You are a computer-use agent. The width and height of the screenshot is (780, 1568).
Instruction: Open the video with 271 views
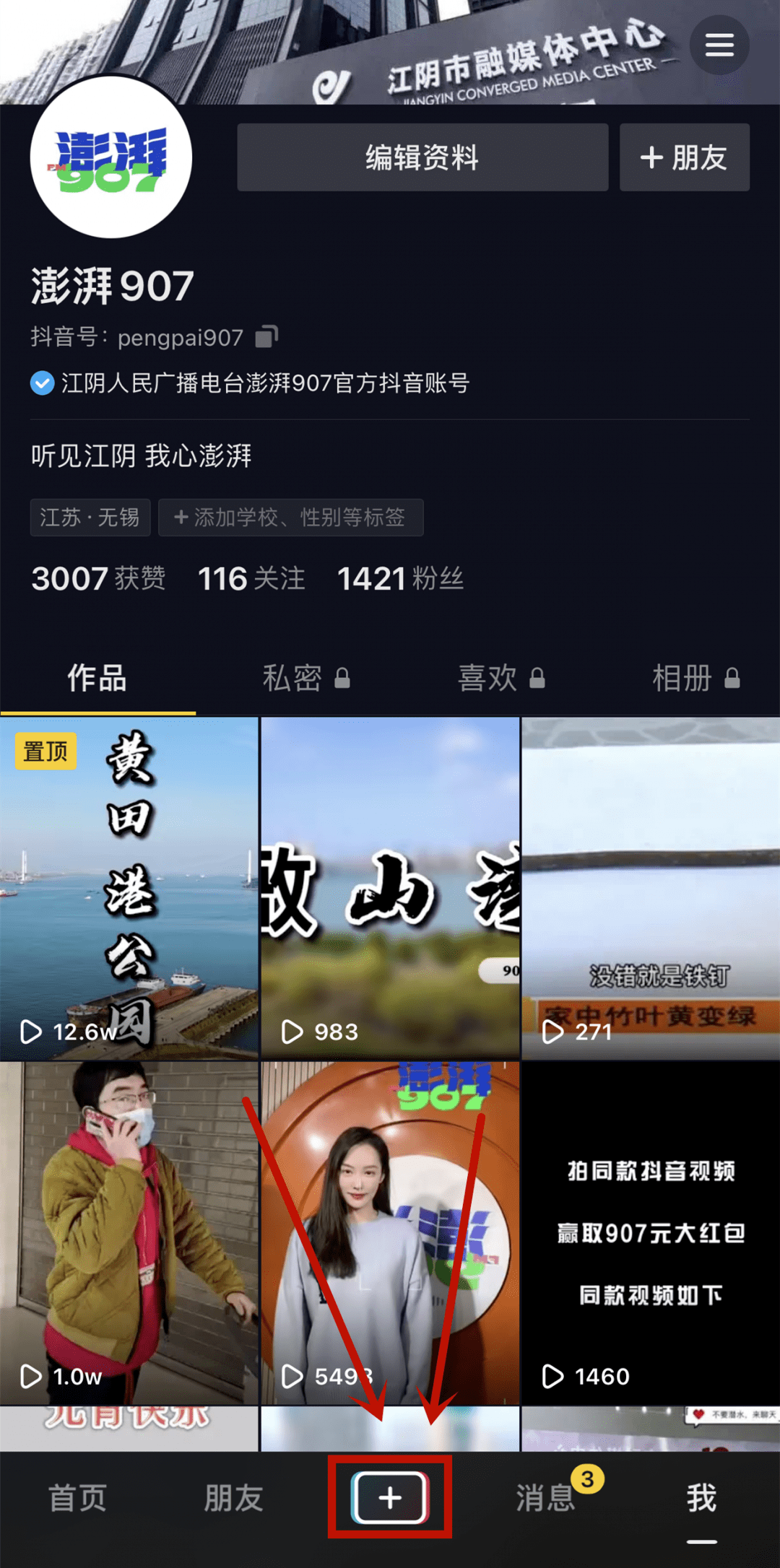[x=651, y=888]
